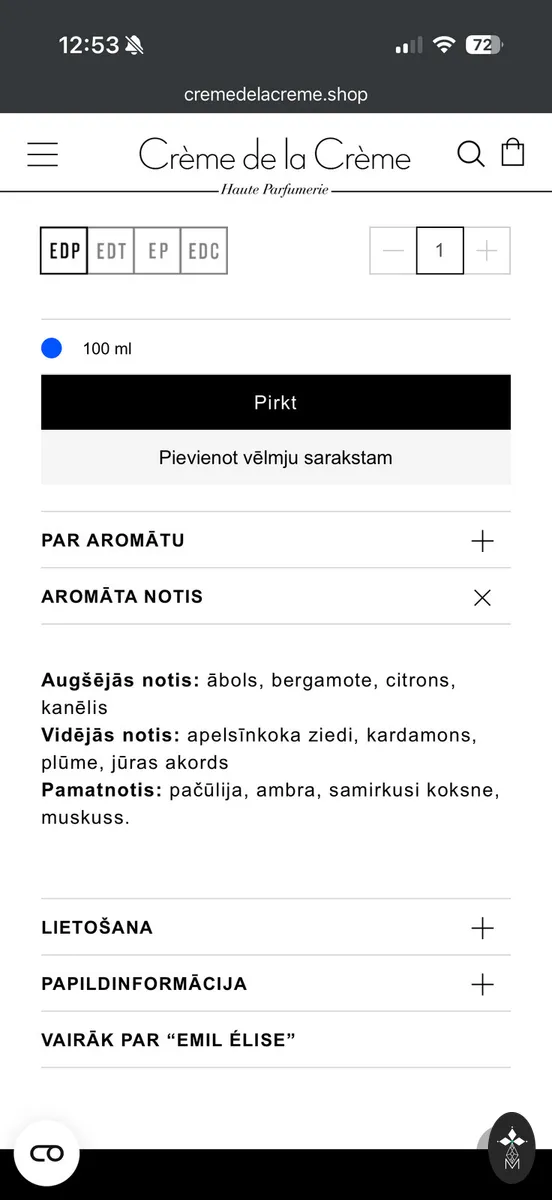Open the hamburger menu
This screenshot has width=552, height=1200.
point(42,155)
